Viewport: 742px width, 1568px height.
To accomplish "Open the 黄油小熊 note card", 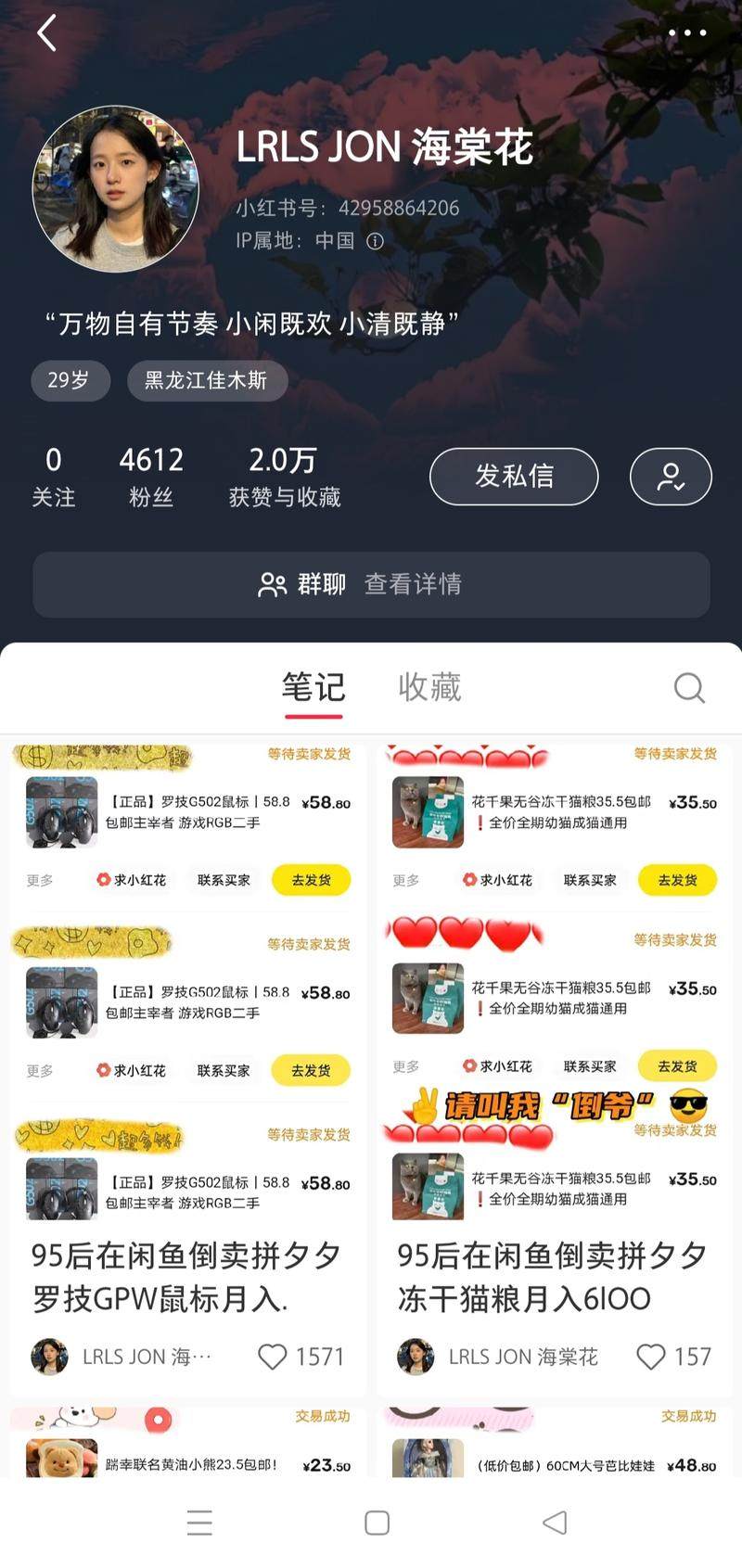I will pos(187,1447).
